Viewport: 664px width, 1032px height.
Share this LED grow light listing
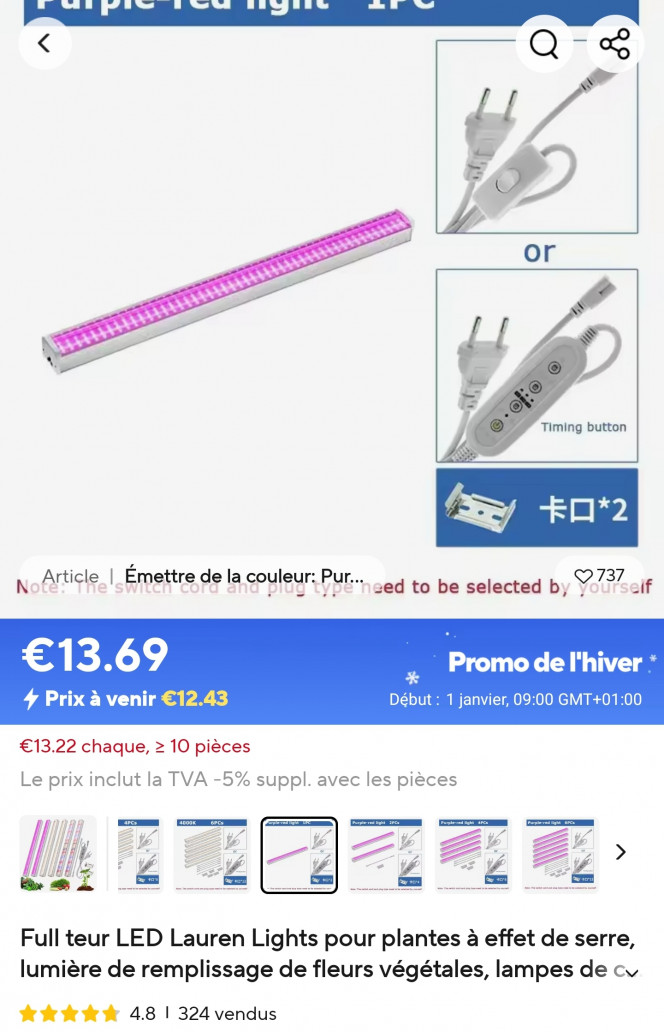(x=614, y=44)
